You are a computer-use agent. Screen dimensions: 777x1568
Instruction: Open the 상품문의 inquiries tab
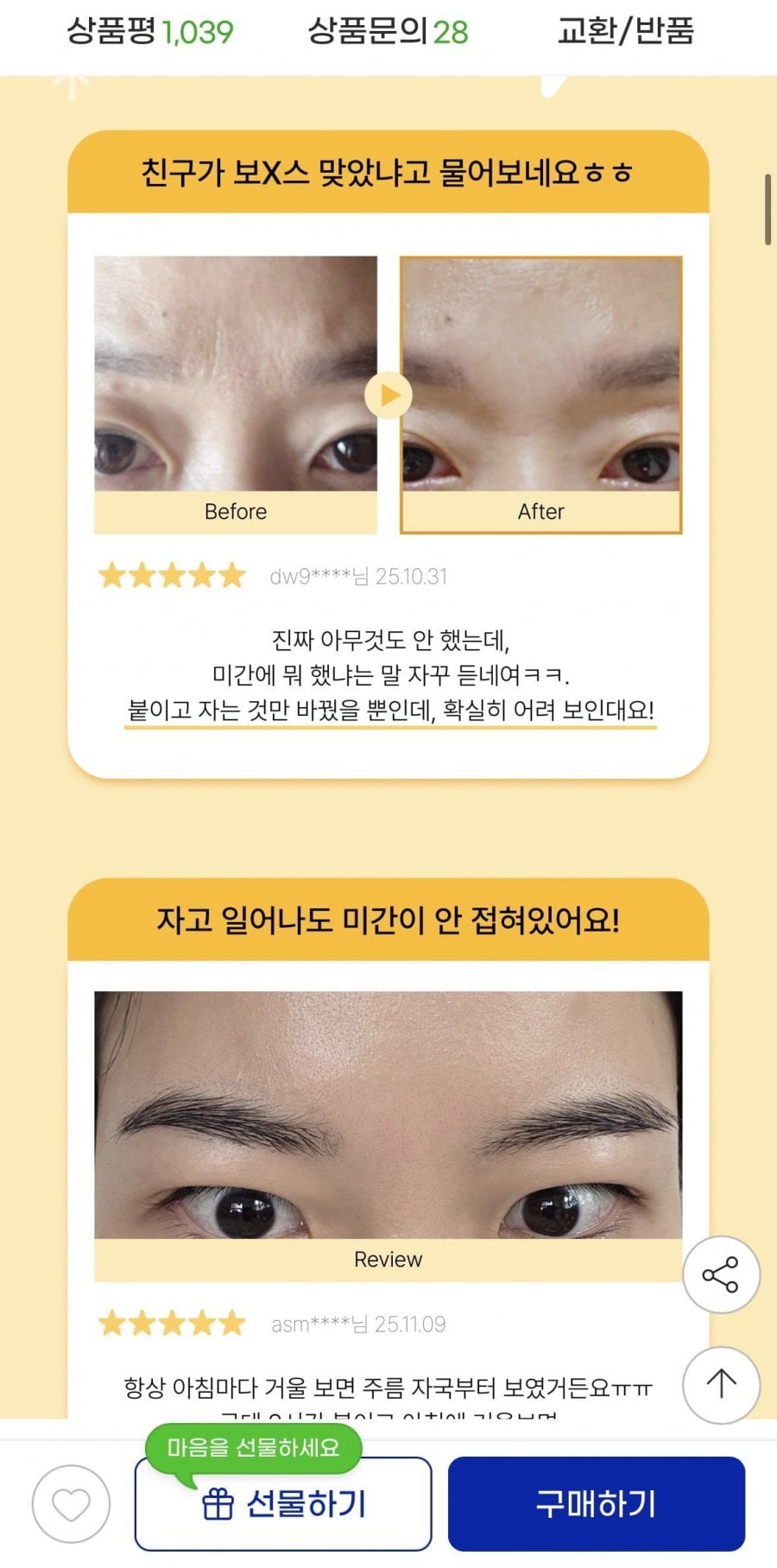[x=388, y=32]
